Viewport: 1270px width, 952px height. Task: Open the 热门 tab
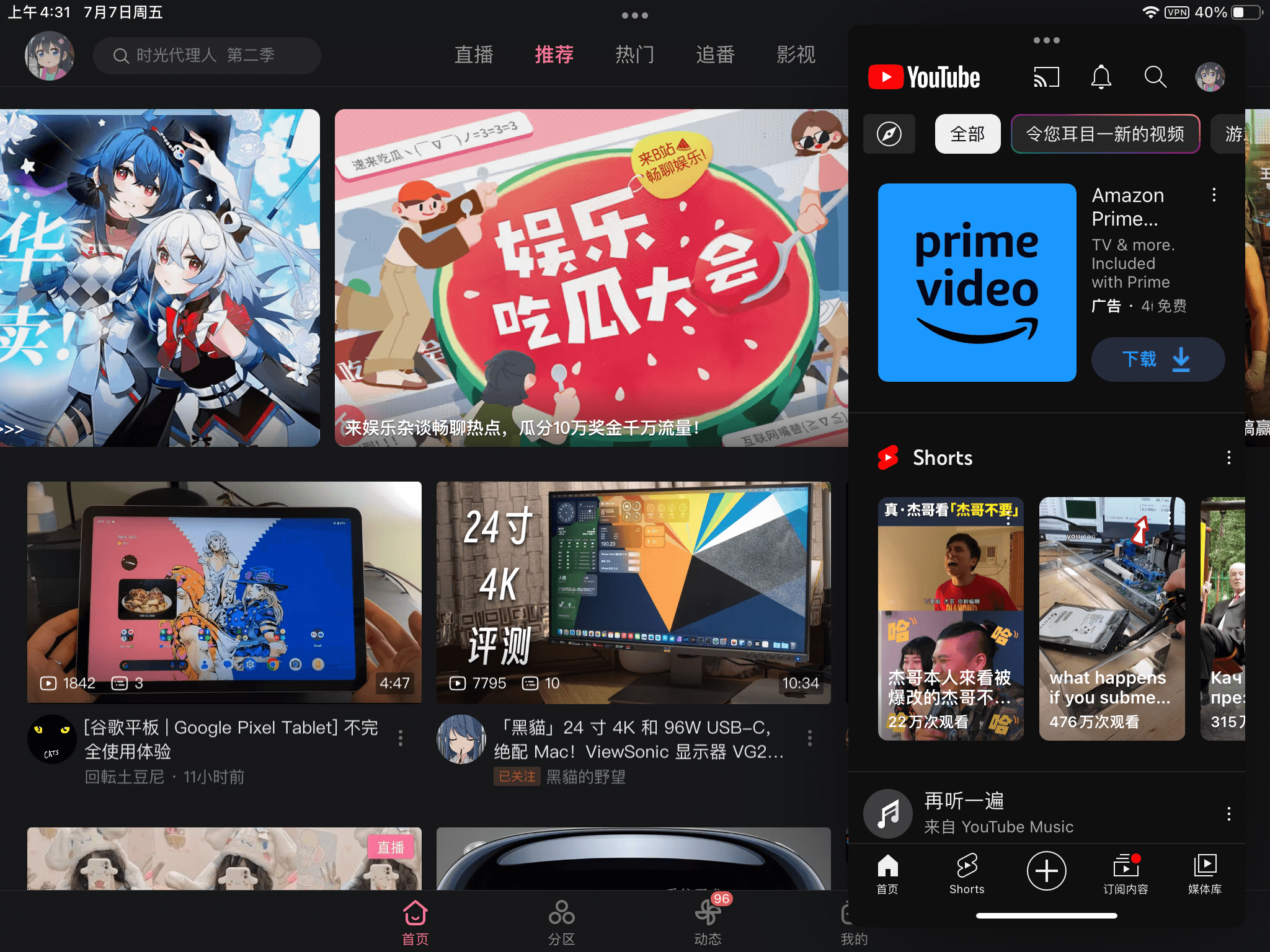tap(634, 55)
